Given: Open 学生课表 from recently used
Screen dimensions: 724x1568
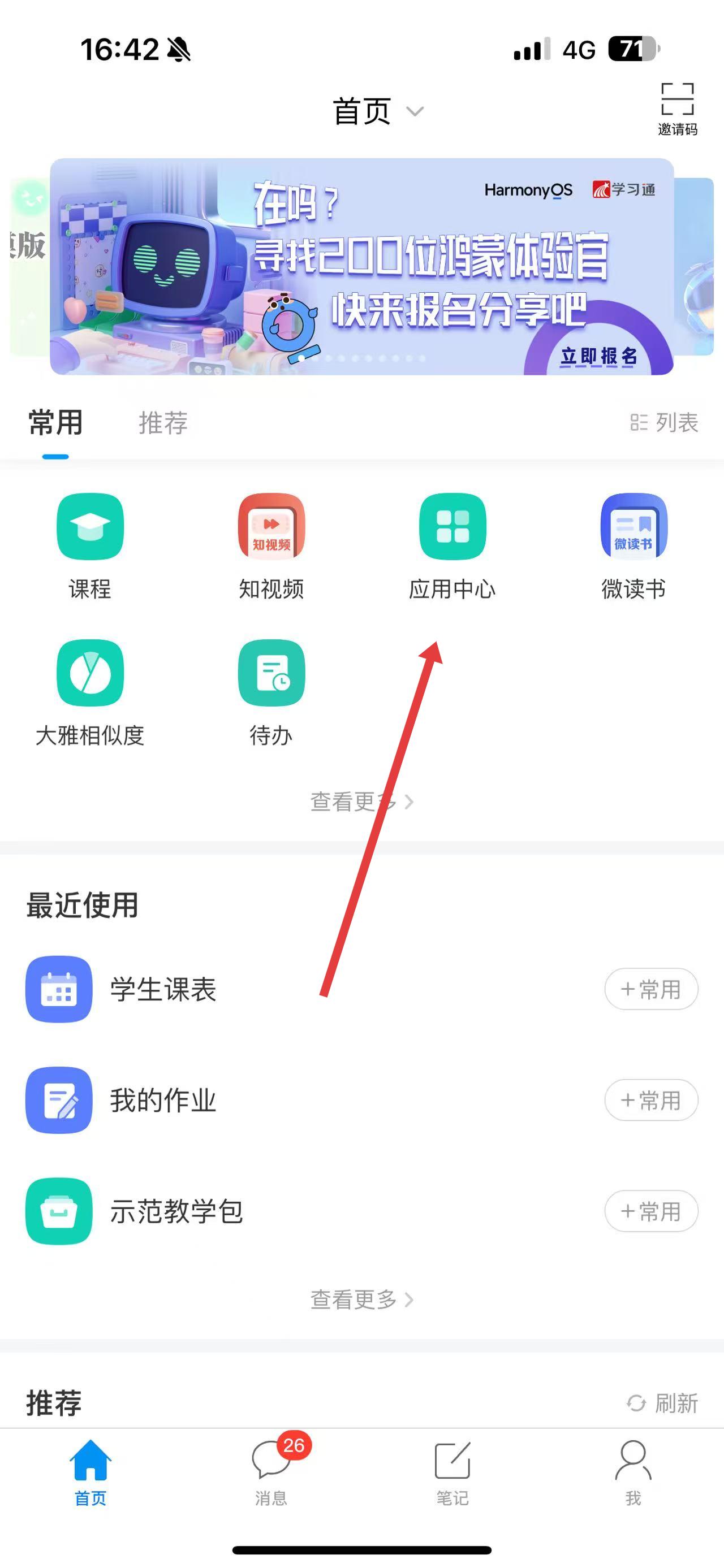Looking at the screenshot, I should [163, 989].
